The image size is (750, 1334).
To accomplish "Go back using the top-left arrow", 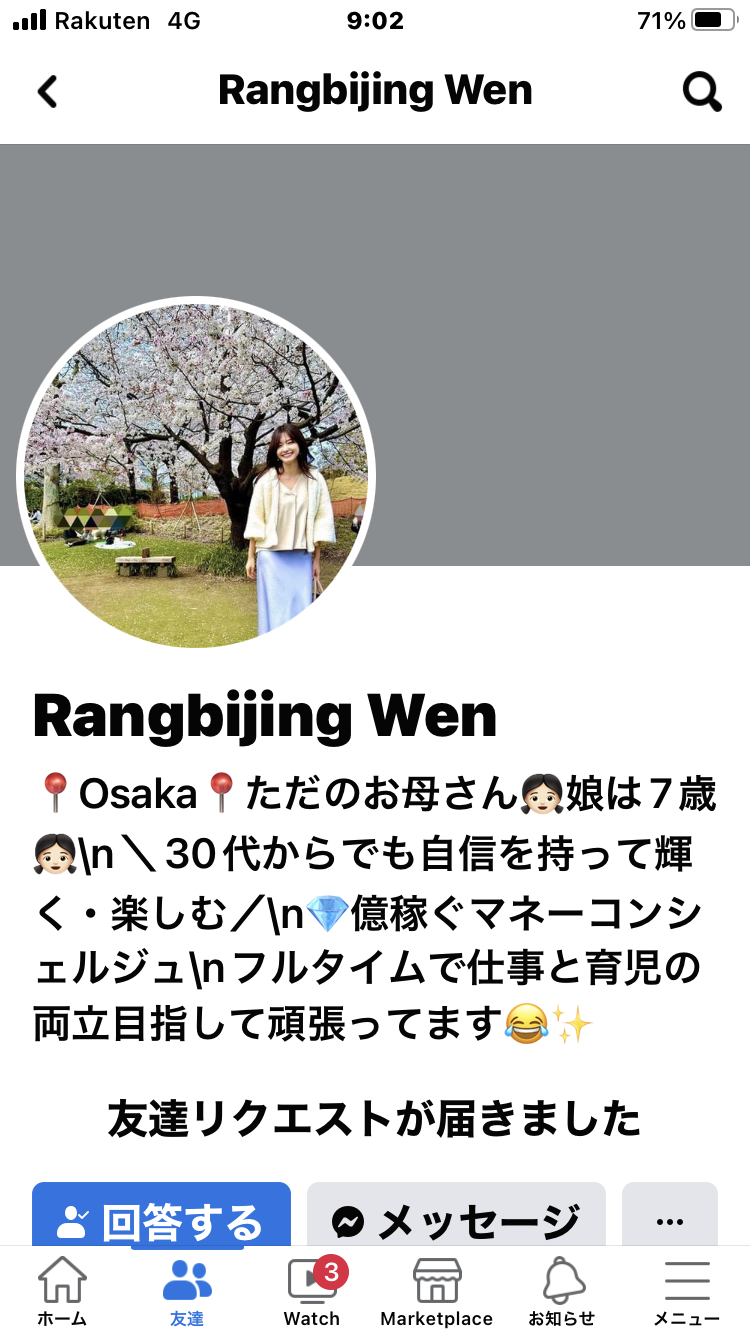I will point(47,92).
